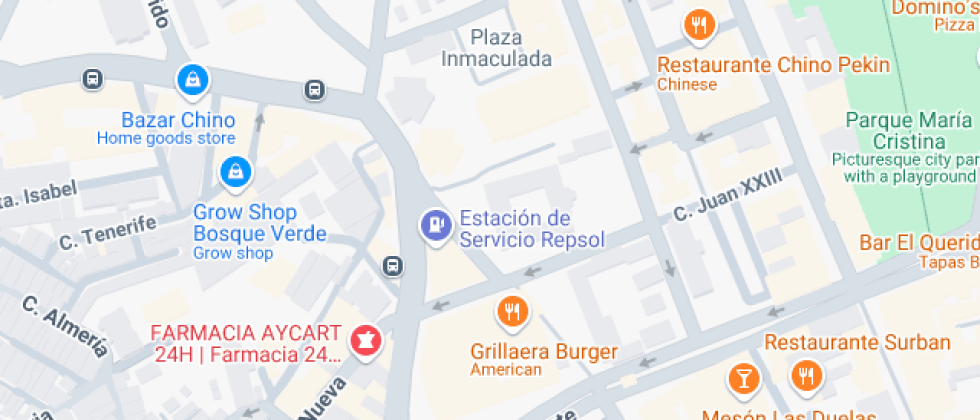Viewport: 980px width, 420px height.
Task: Select the Grow Shop Bosque Verde pin
Action: click(234, 172)
